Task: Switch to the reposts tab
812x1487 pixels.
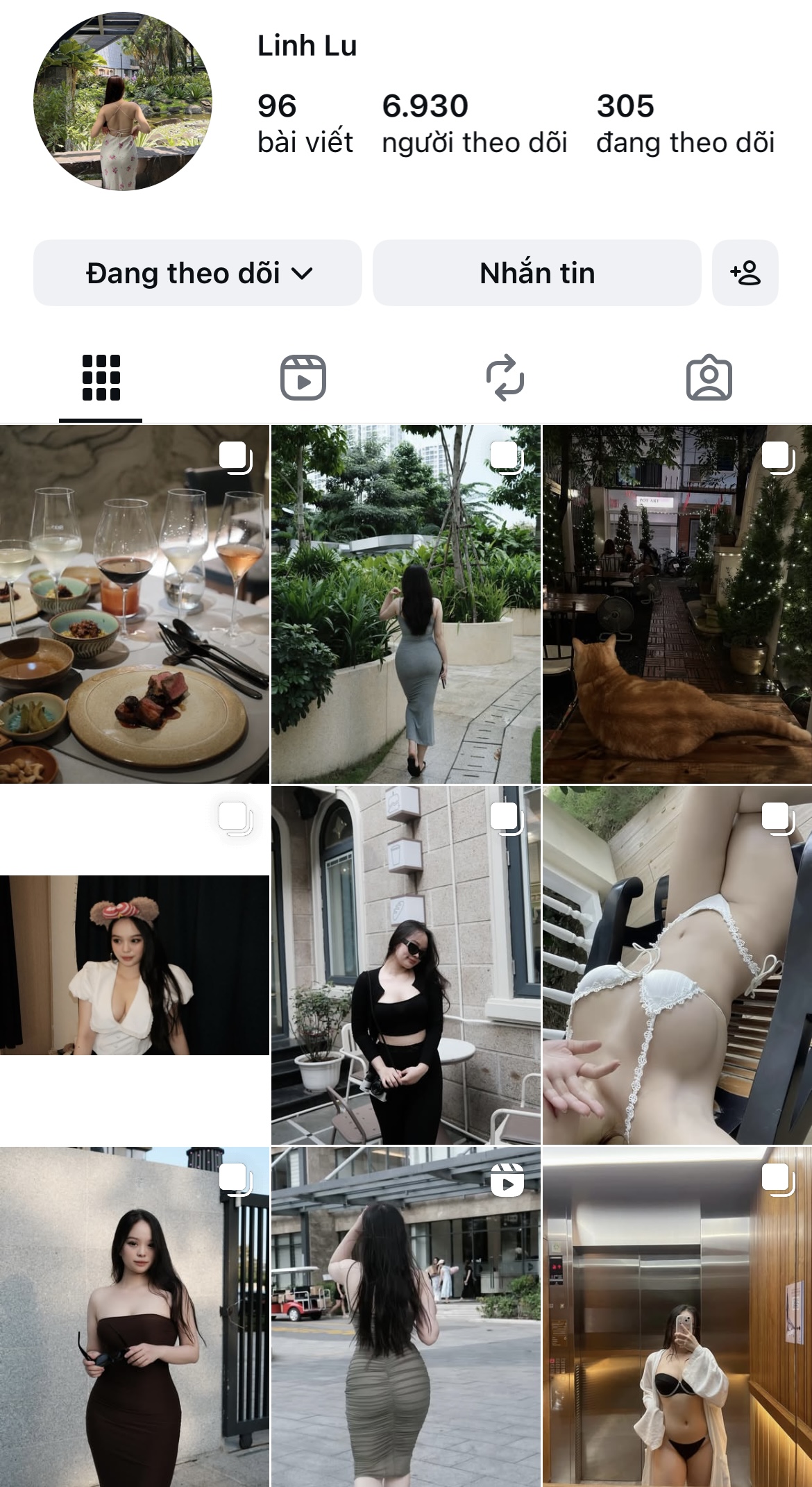Action: [x=505, y=378]
